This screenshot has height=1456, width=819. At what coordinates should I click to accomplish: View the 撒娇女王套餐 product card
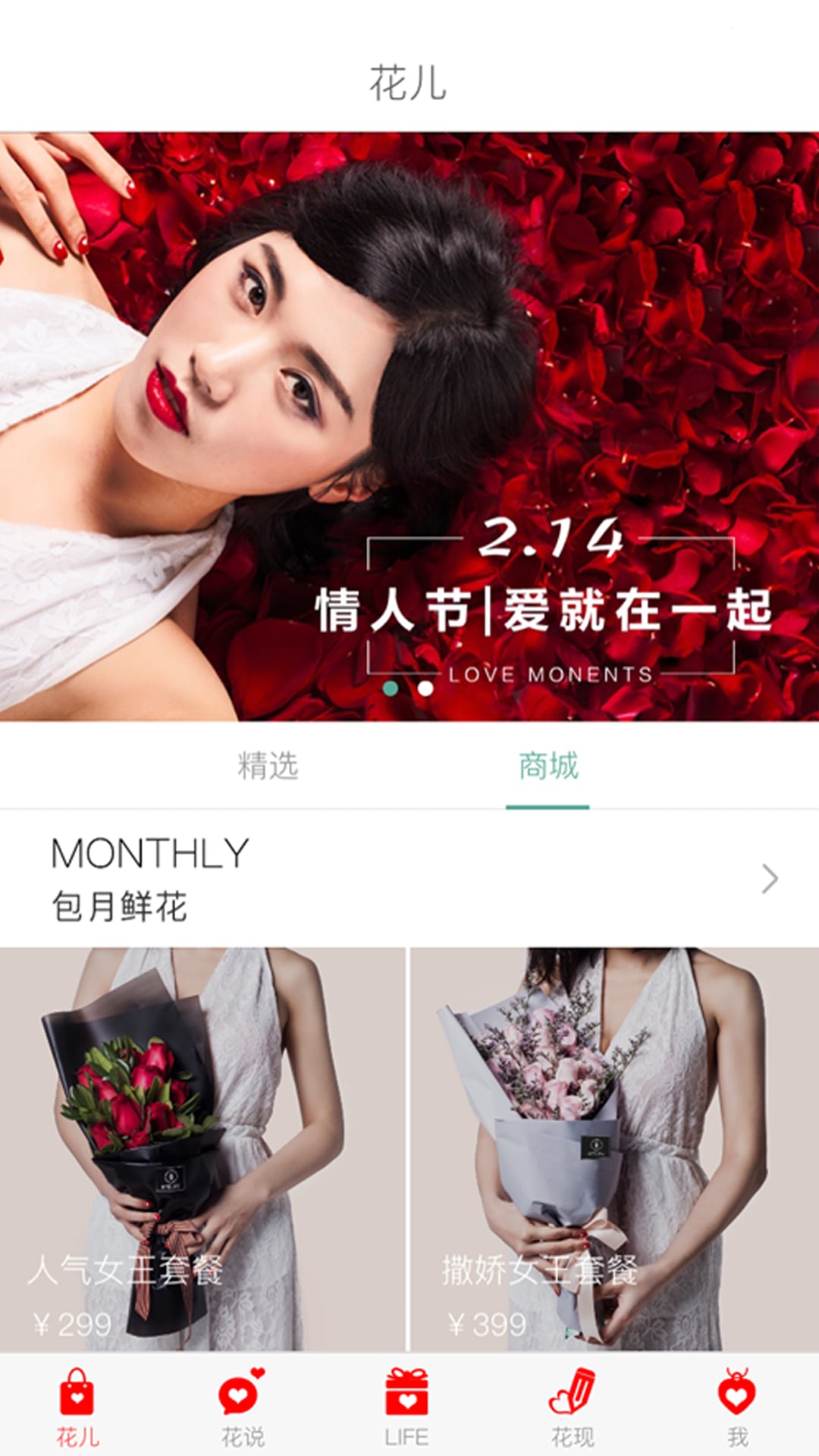[615, 1150]
